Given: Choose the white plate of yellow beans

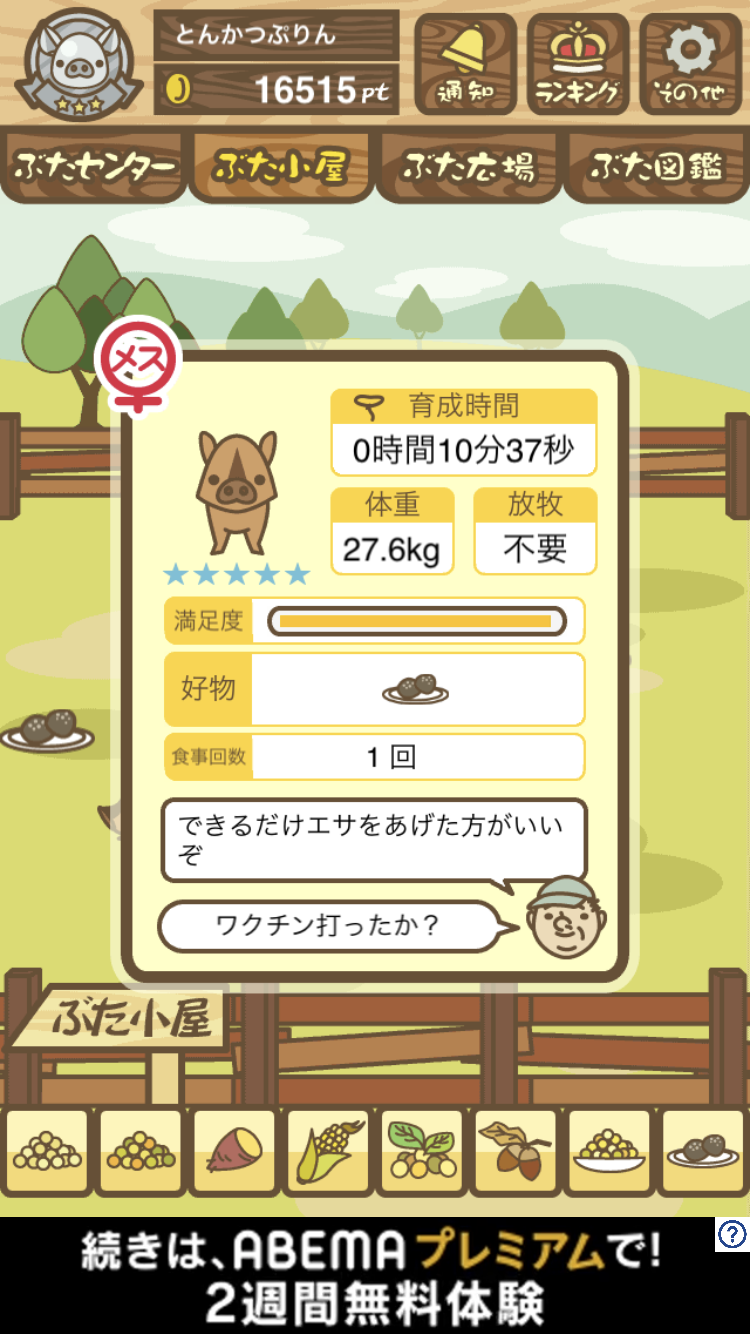Looking at the screenshot, I should coord(608,1152).
